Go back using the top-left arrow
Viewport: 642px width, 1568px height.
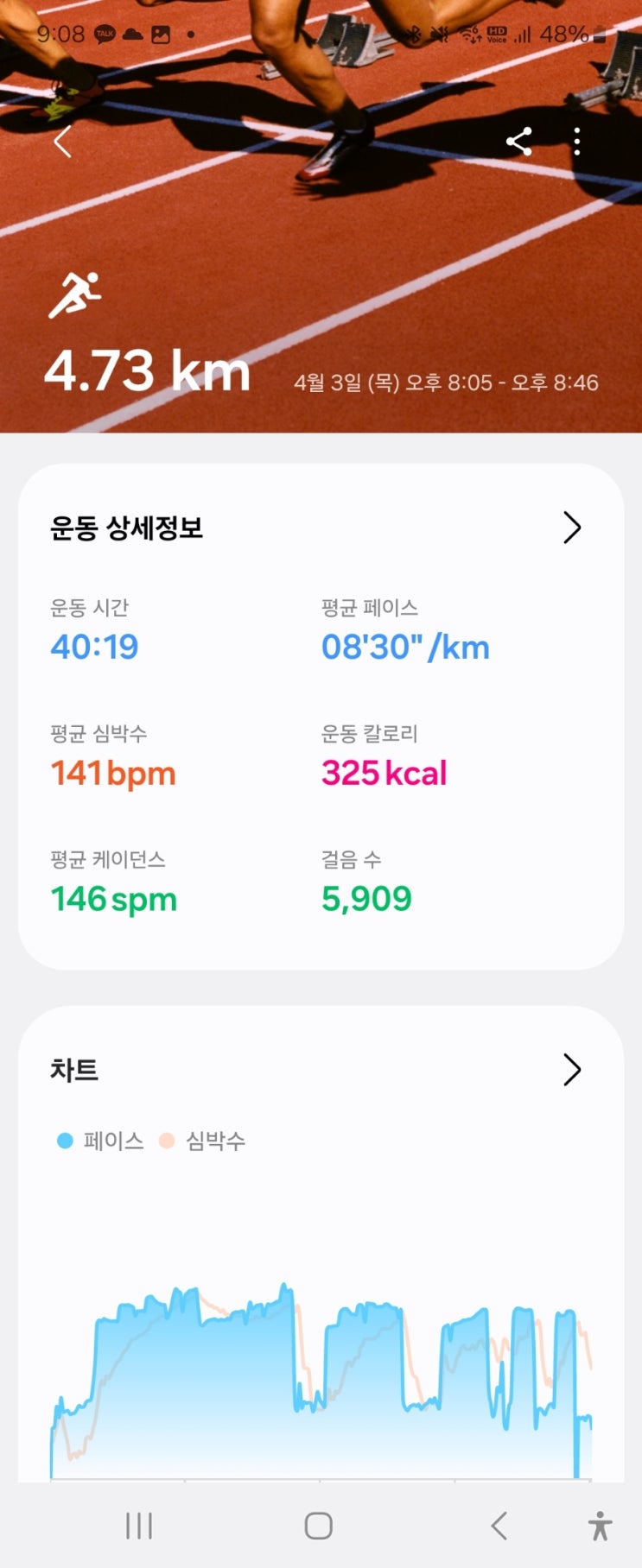click(62, 142)
